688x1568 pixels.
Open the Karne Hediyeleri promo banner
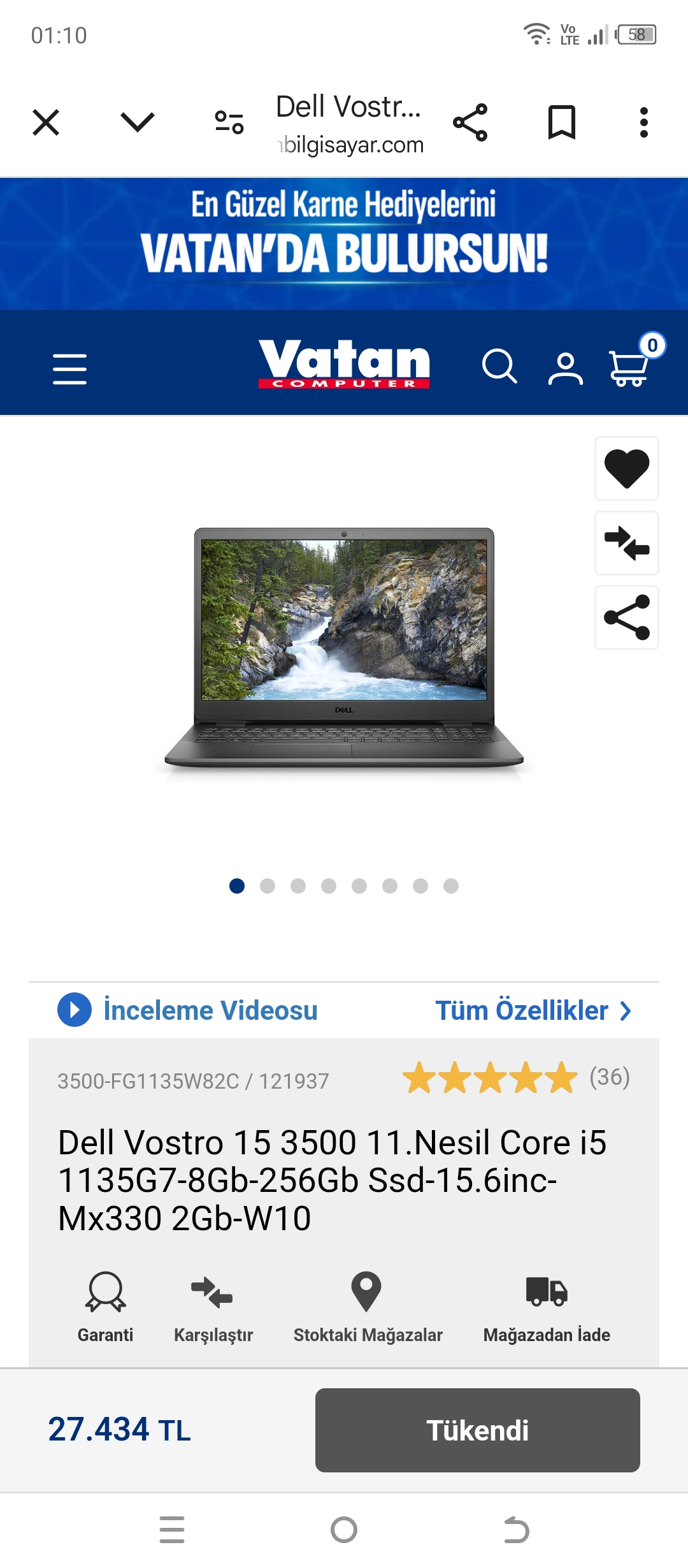click(344, 243)
